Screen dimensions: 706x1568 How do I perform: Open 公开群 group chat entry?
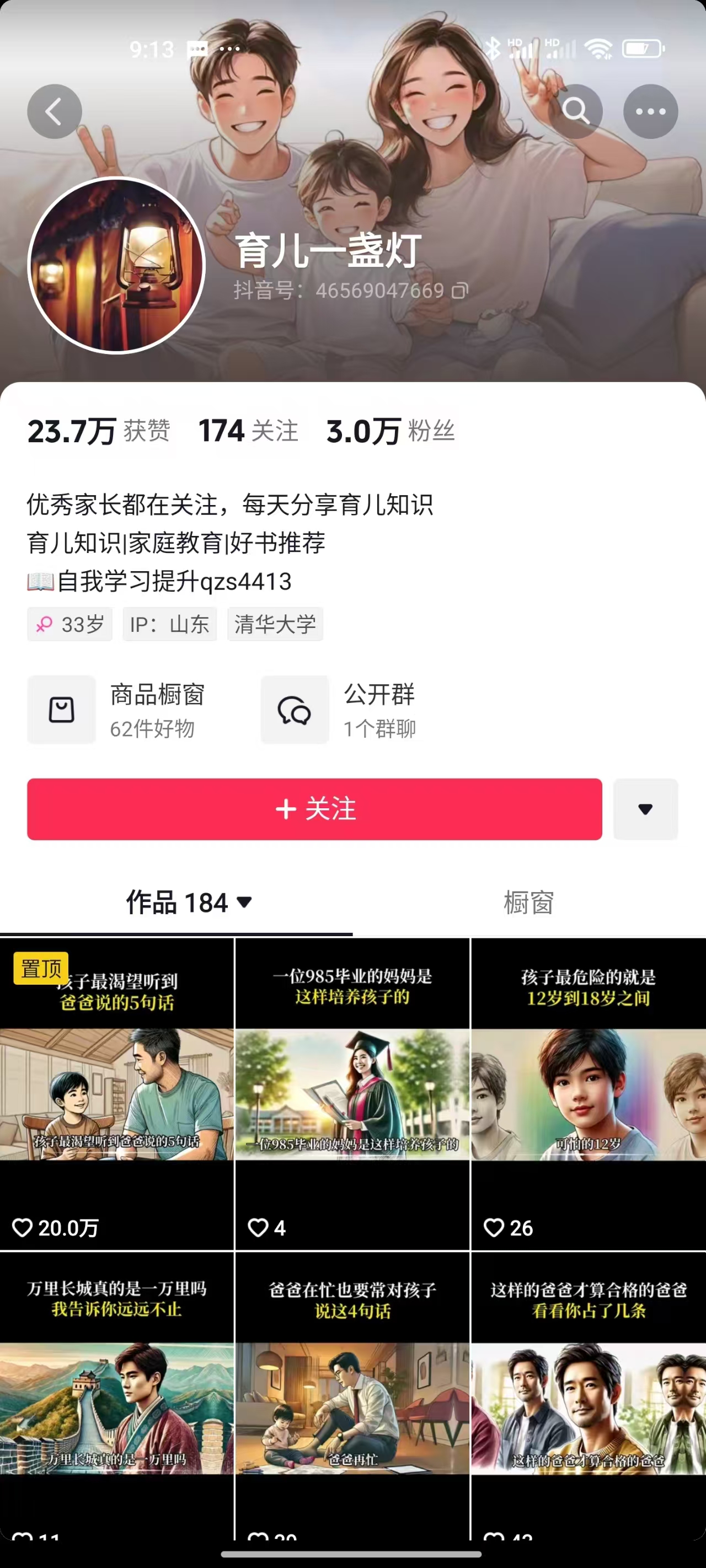(339, 710)
